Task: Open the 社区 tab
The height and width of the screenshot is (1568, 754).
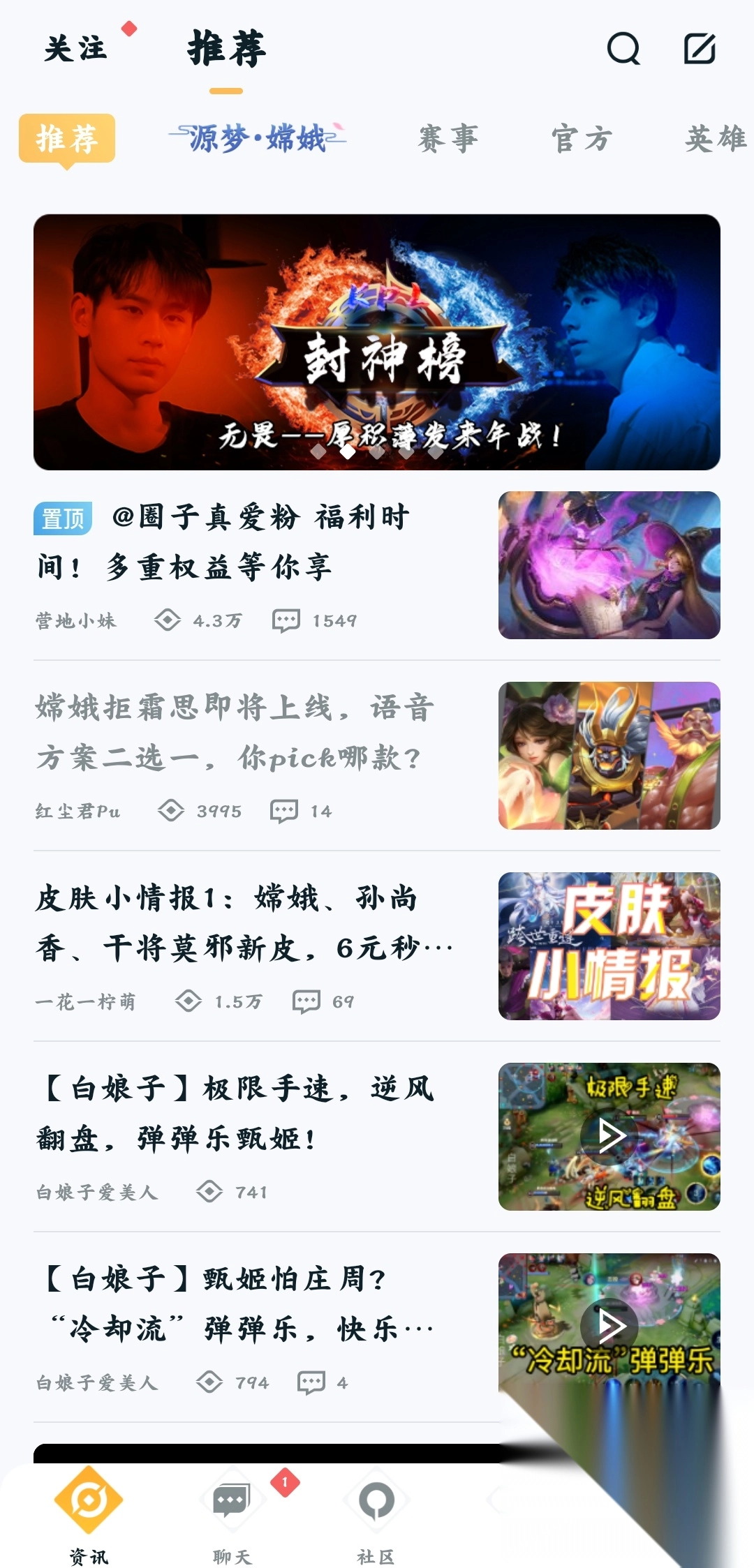Action: pyautogui.click(x=376, y=1516)
